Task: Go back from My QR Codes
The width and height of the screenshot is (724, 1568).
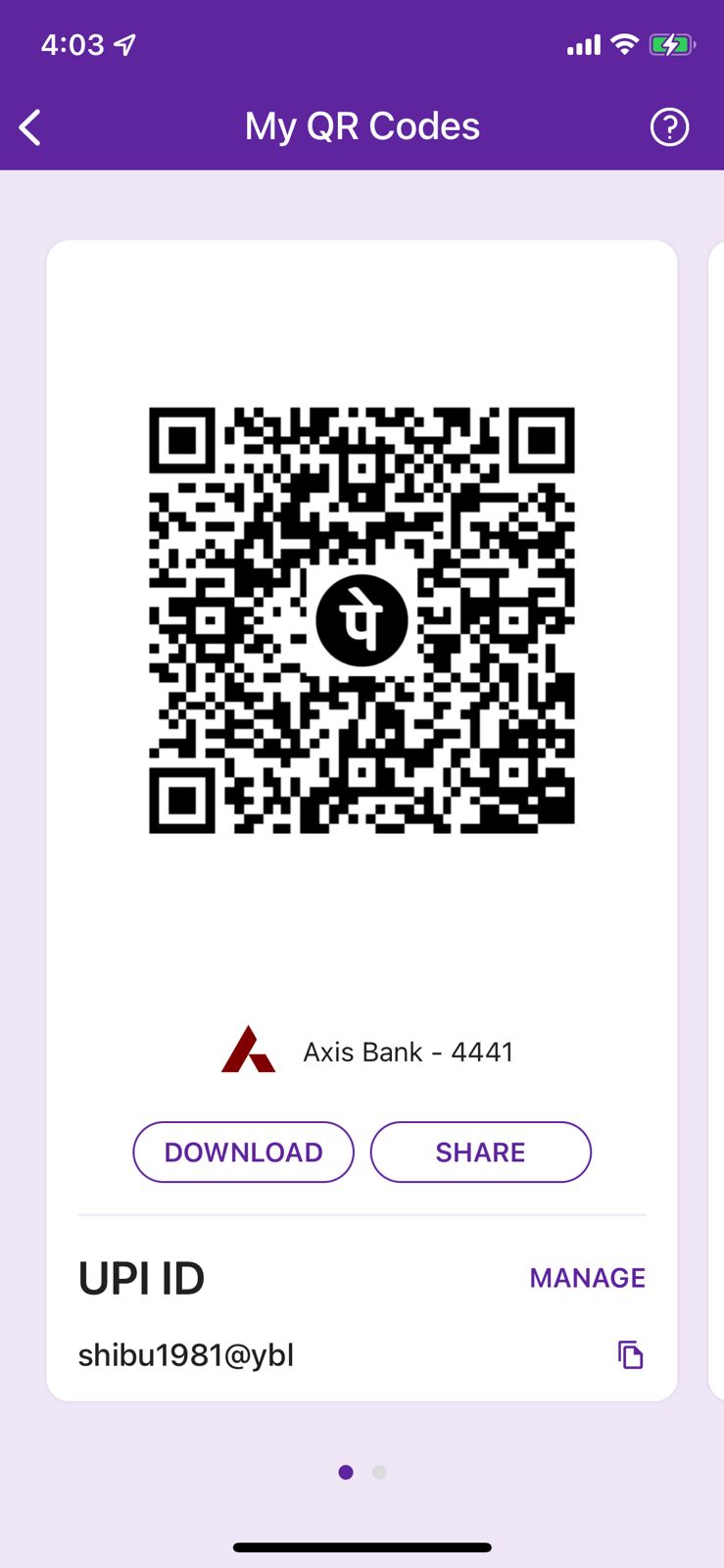Action: 31,127
